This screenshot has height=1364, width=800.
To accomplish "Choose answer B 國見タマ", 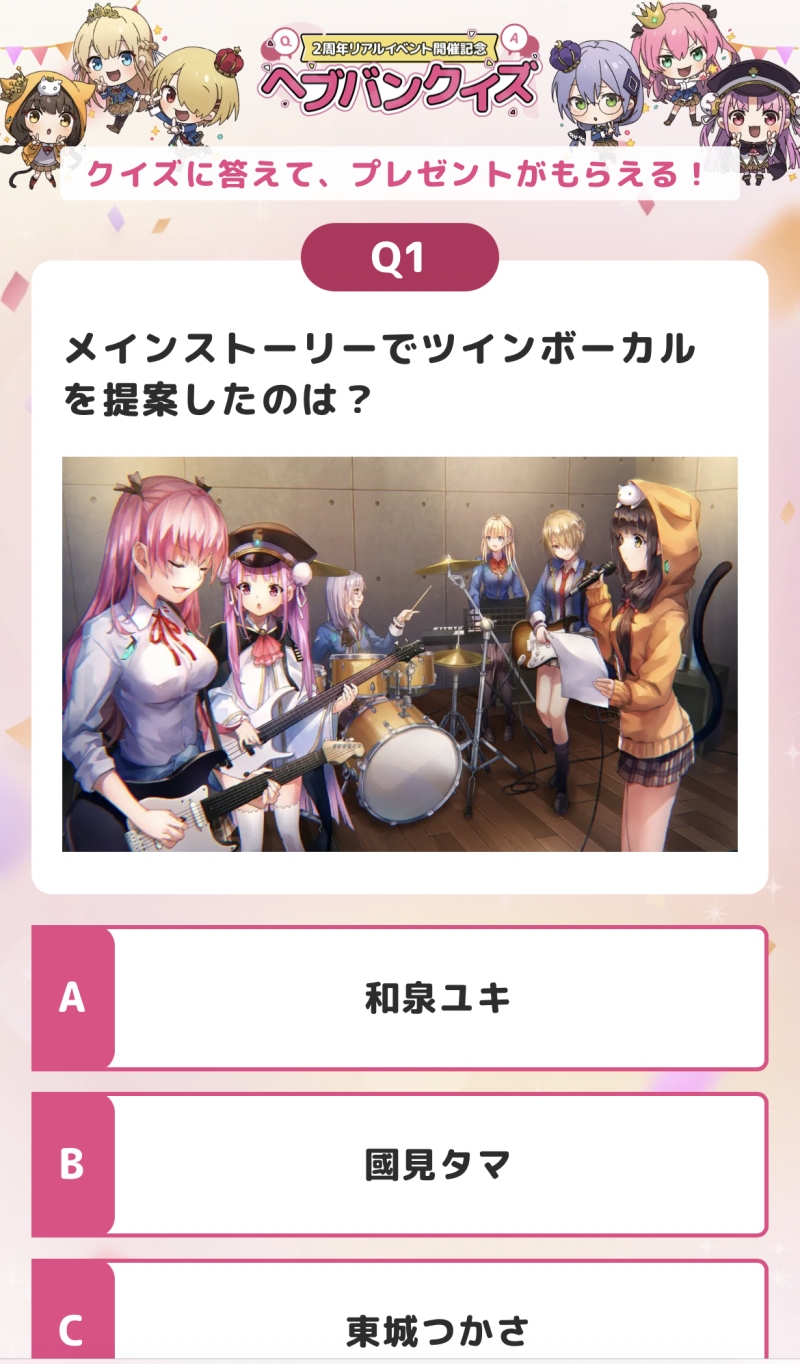I will click(399, 1164).
